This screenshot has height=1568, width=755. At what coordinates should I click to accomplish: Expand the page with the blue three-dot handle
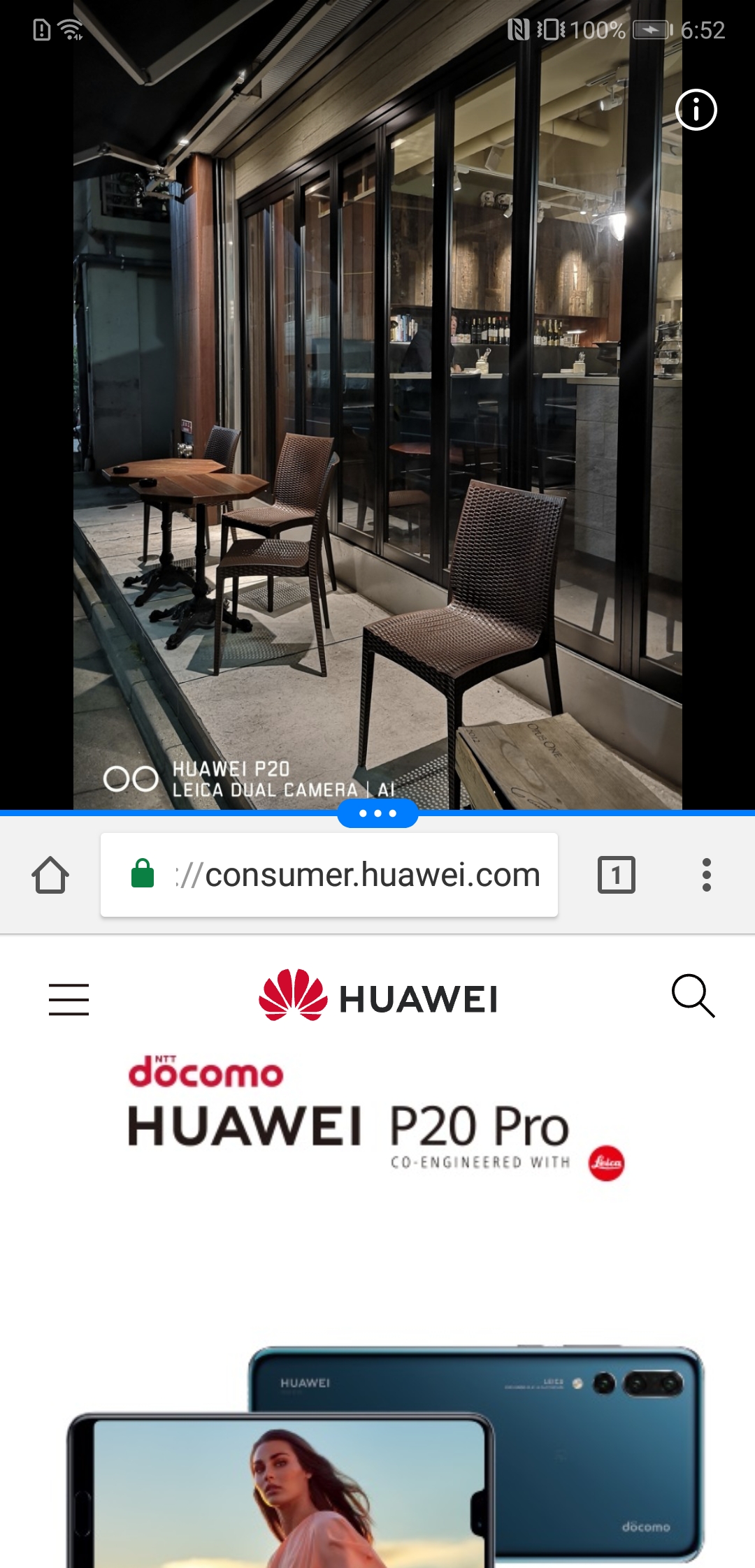point(377,814)
